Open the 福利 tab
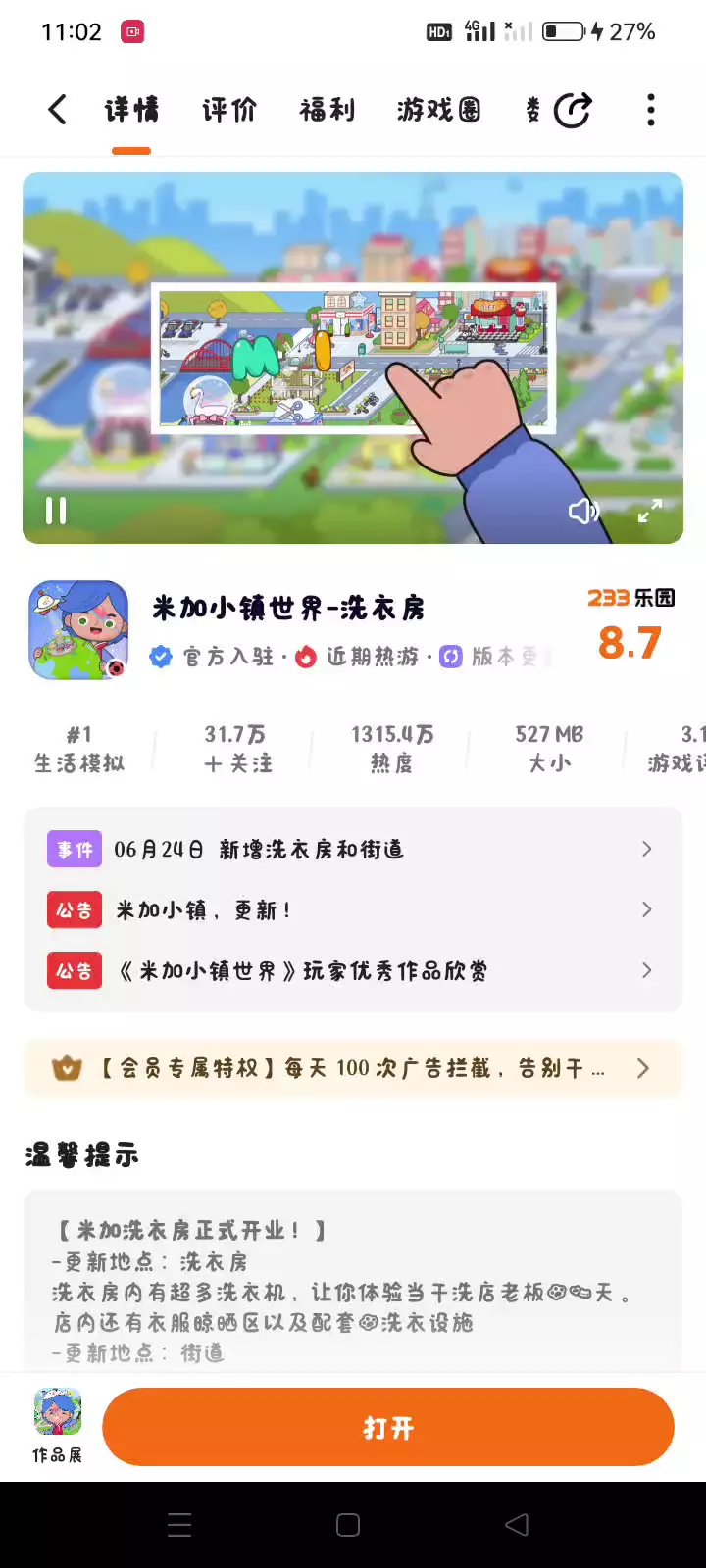Image resolution: width=706 pixels, height=1568 pixels. pyautogui.click(x=328, y=110)
